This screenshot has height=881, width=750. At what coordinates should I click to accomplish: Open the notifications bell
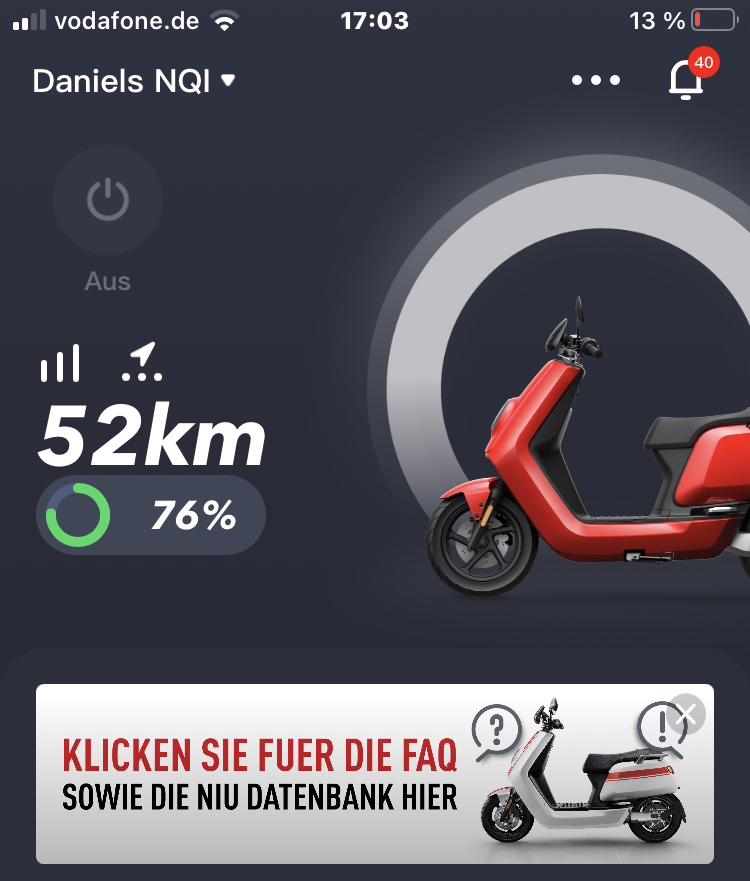click(x=687, y=79)
